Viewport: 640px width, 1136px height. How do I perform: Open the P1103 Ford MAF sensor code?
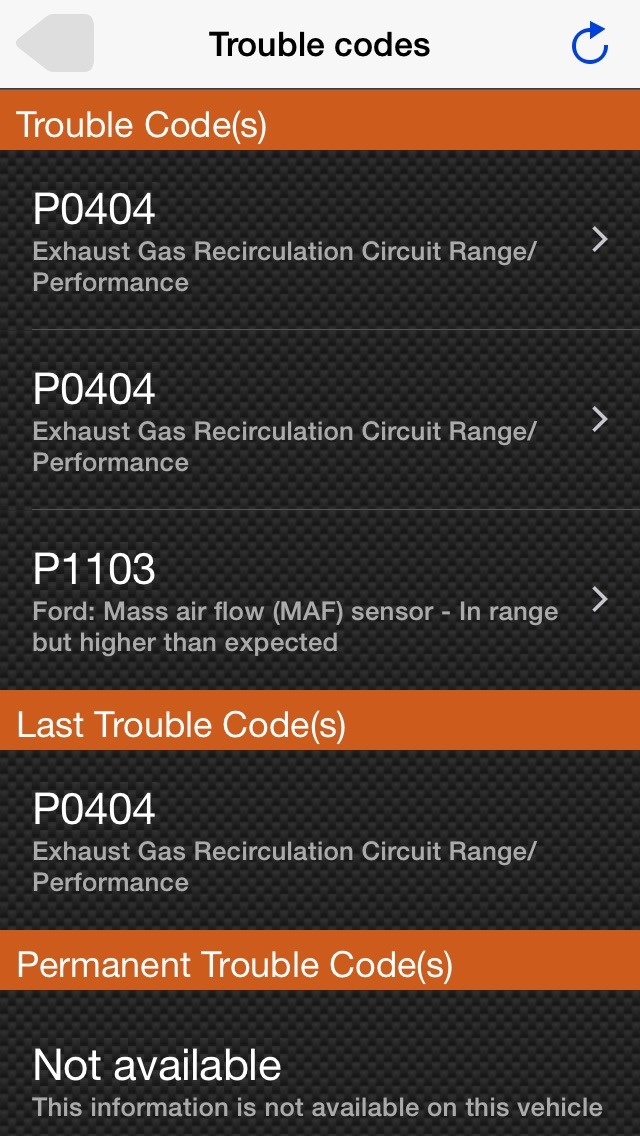coord(320,599)
